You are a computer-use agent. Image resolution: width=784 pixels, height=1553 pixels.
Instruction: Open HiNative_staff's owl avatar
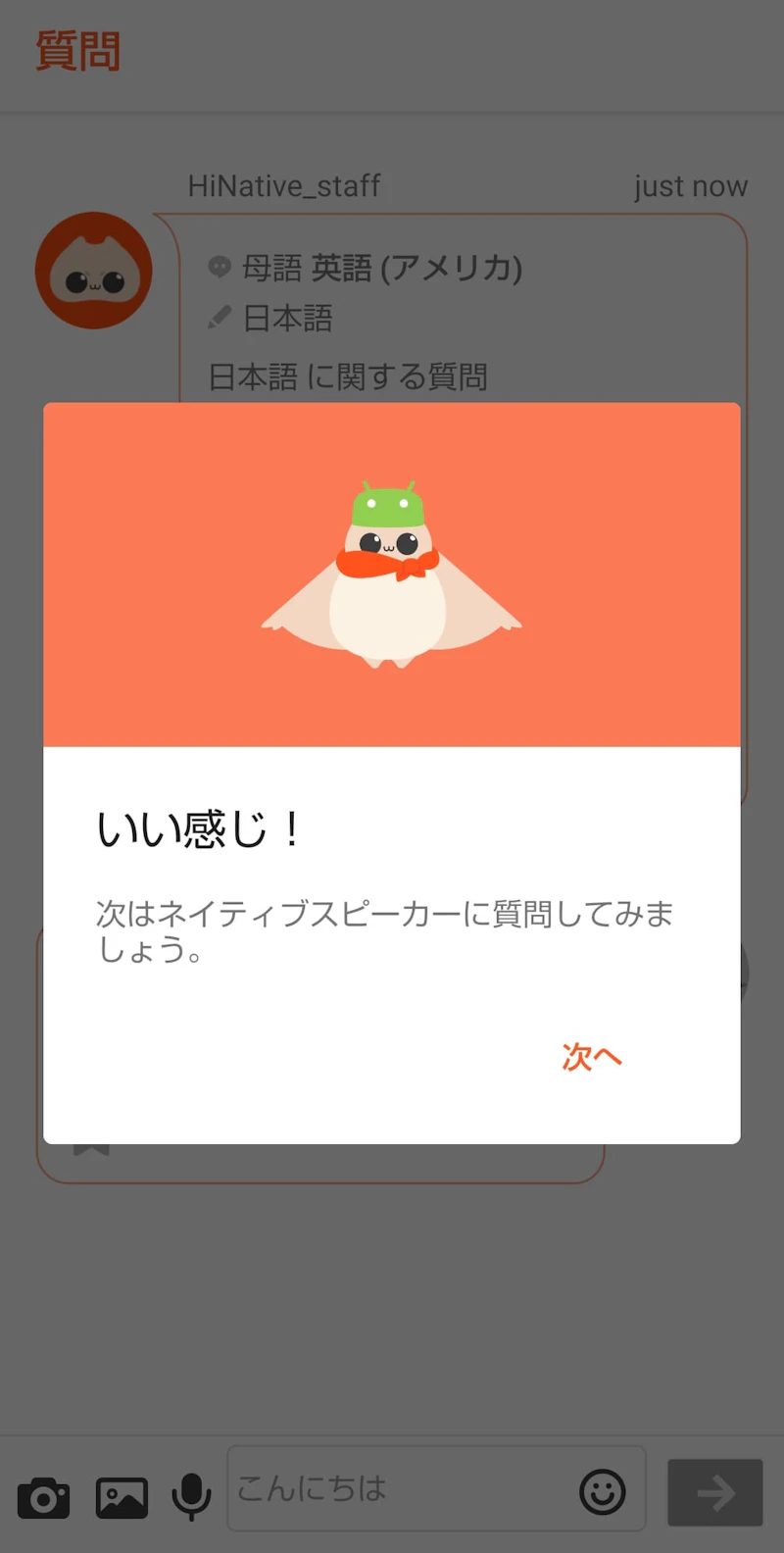tap(94, 271)
